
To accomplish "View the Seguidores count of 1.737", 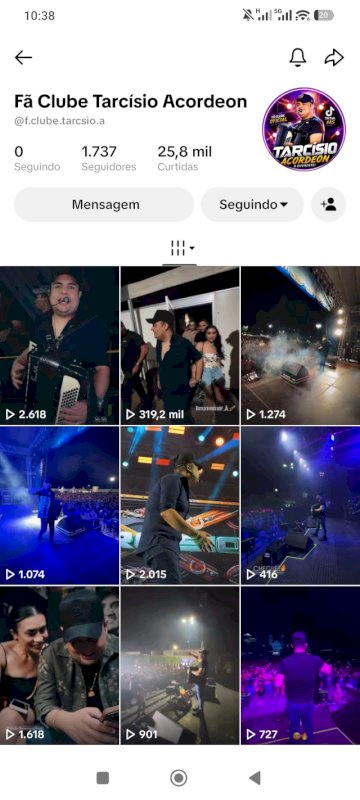I will (x=109, y=159).
